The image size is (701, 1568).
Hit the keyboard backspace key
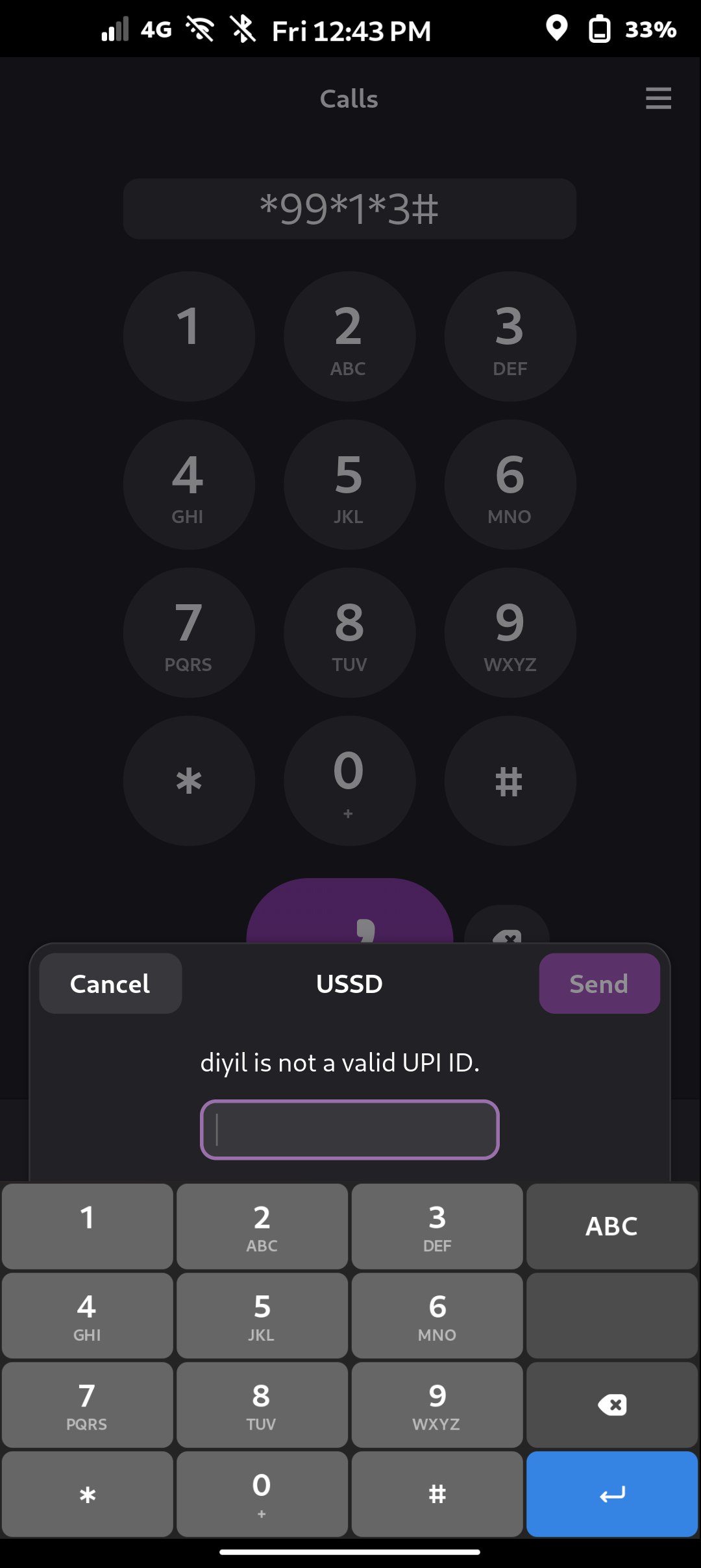point(611,1405)
